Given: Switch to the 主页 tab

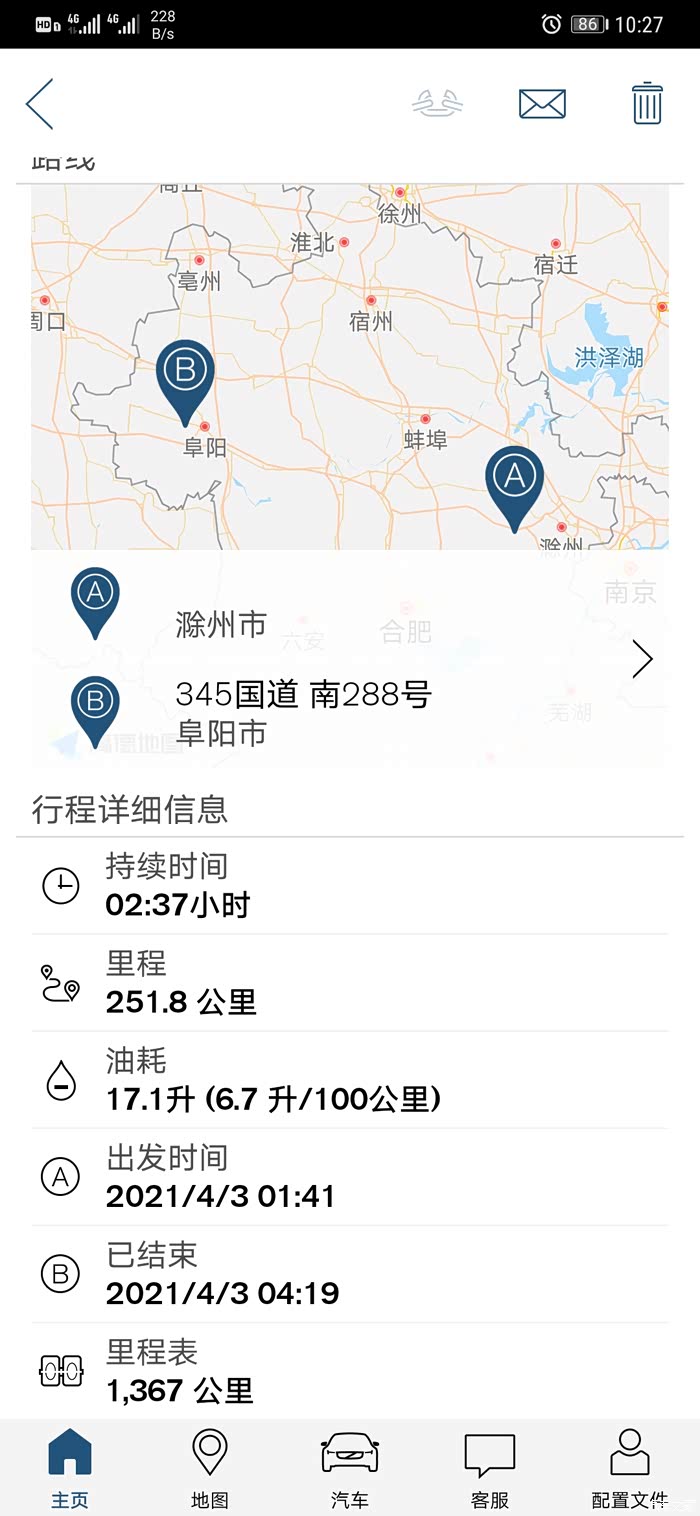Looking at the screenshot, I should click(x=70, y=1468).
